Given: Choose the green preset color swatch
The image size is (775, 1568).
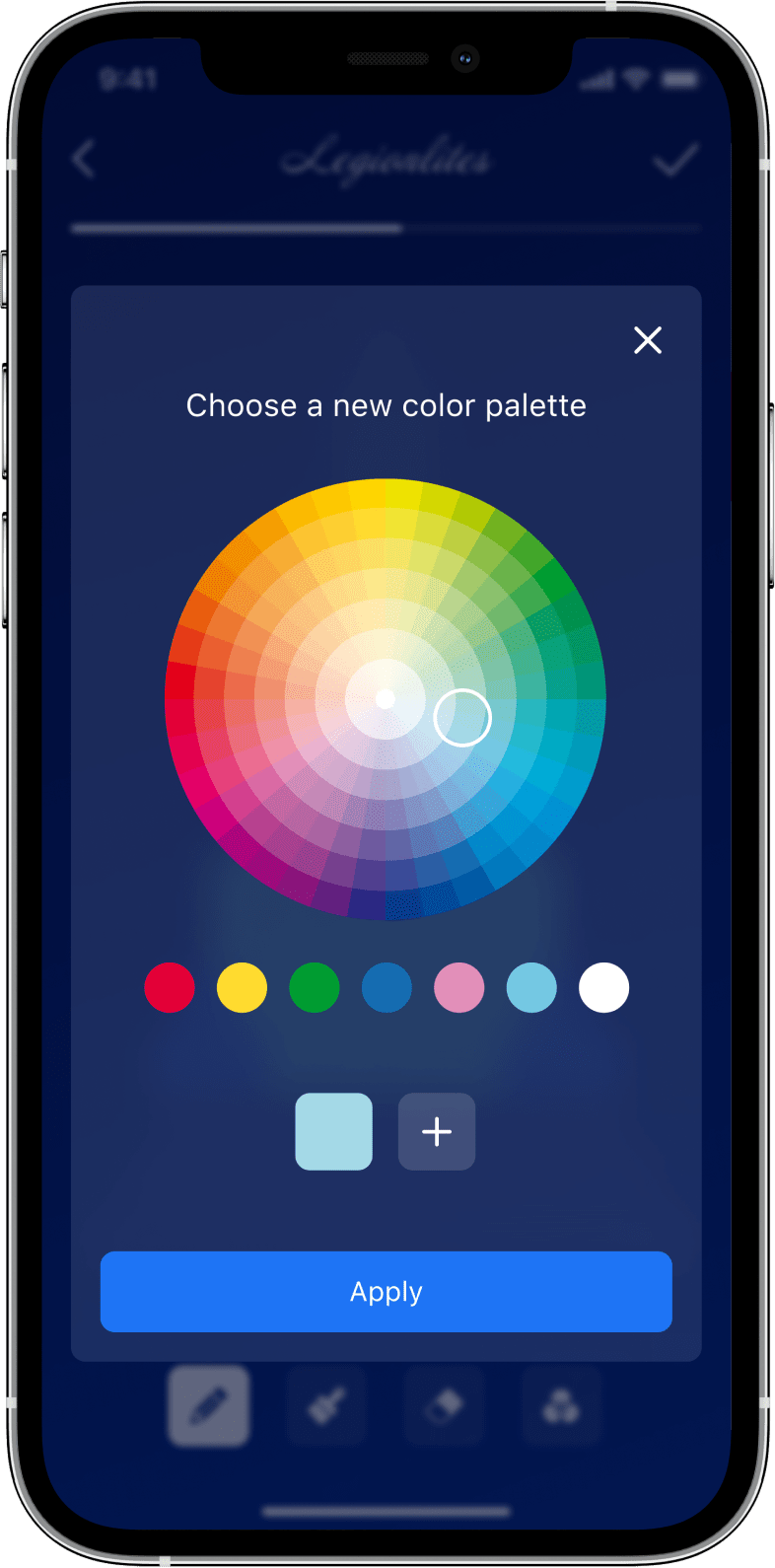Looking at the screenshot, I should coord(315,987).
